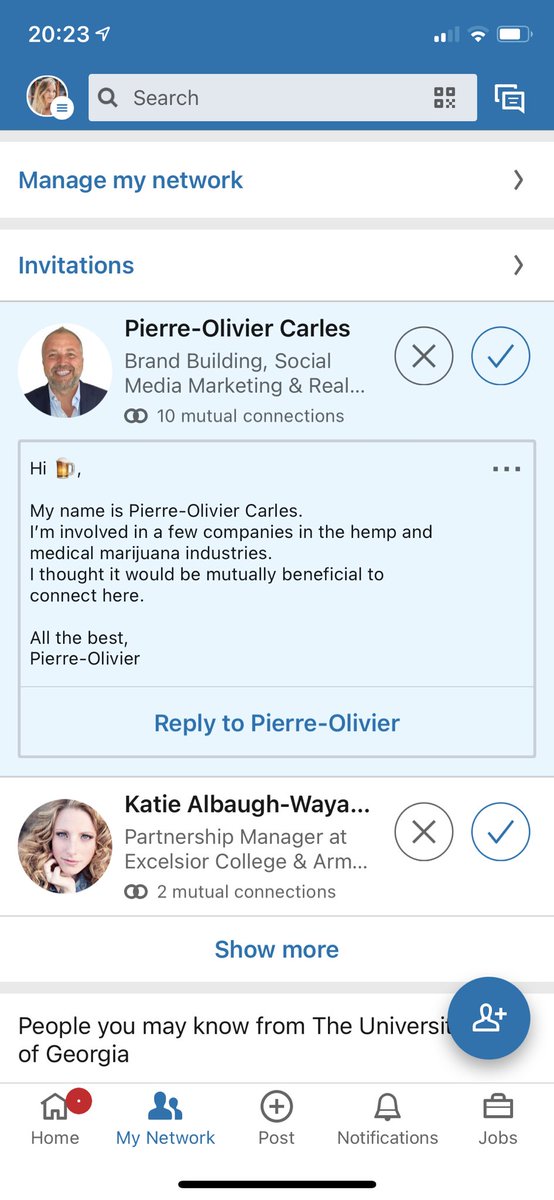Reply to Pierre-Olivier
Image resolution: width=554 pixels, height=1200 pixels.
pyautogui.click(x=277, y=723)
